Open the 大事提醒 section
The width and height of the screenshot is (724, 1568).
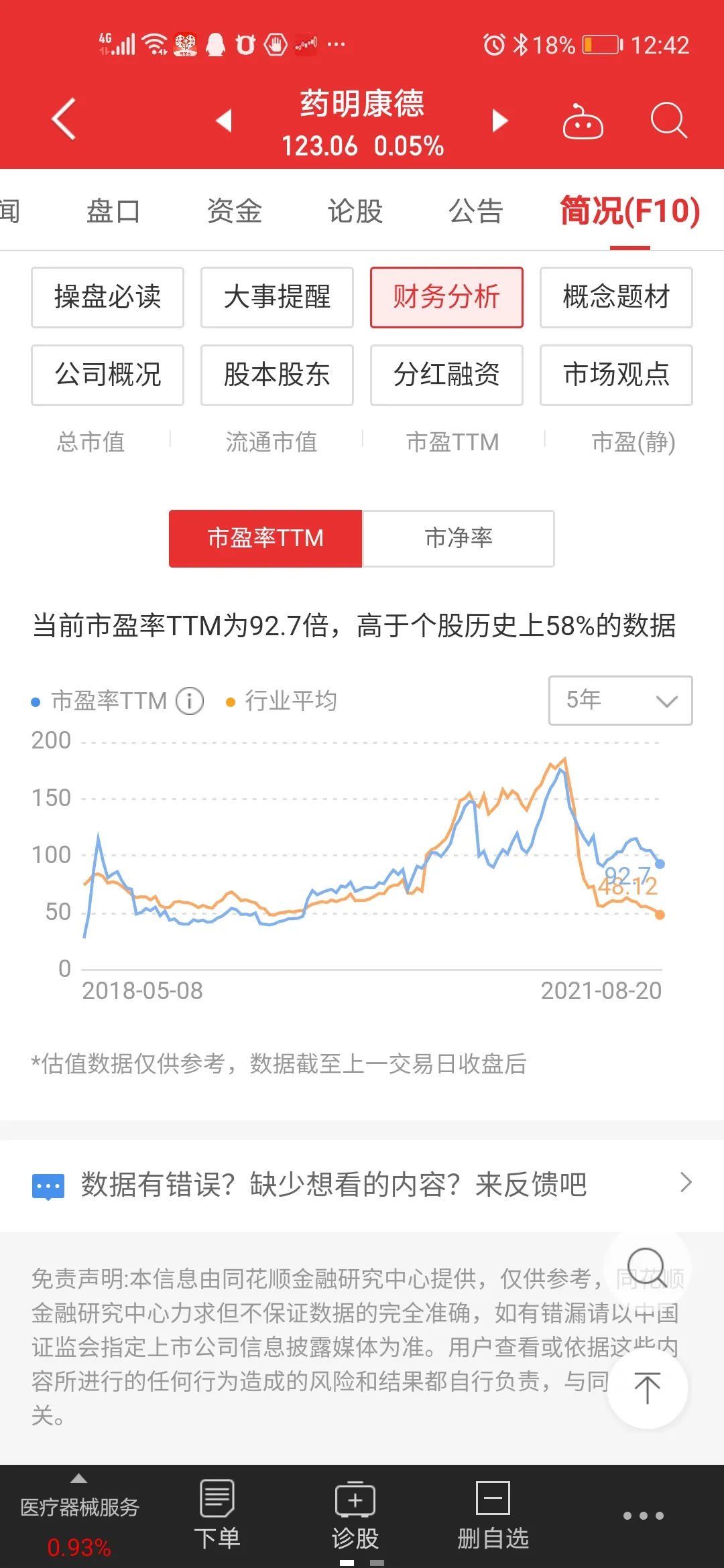coord(277,298)
